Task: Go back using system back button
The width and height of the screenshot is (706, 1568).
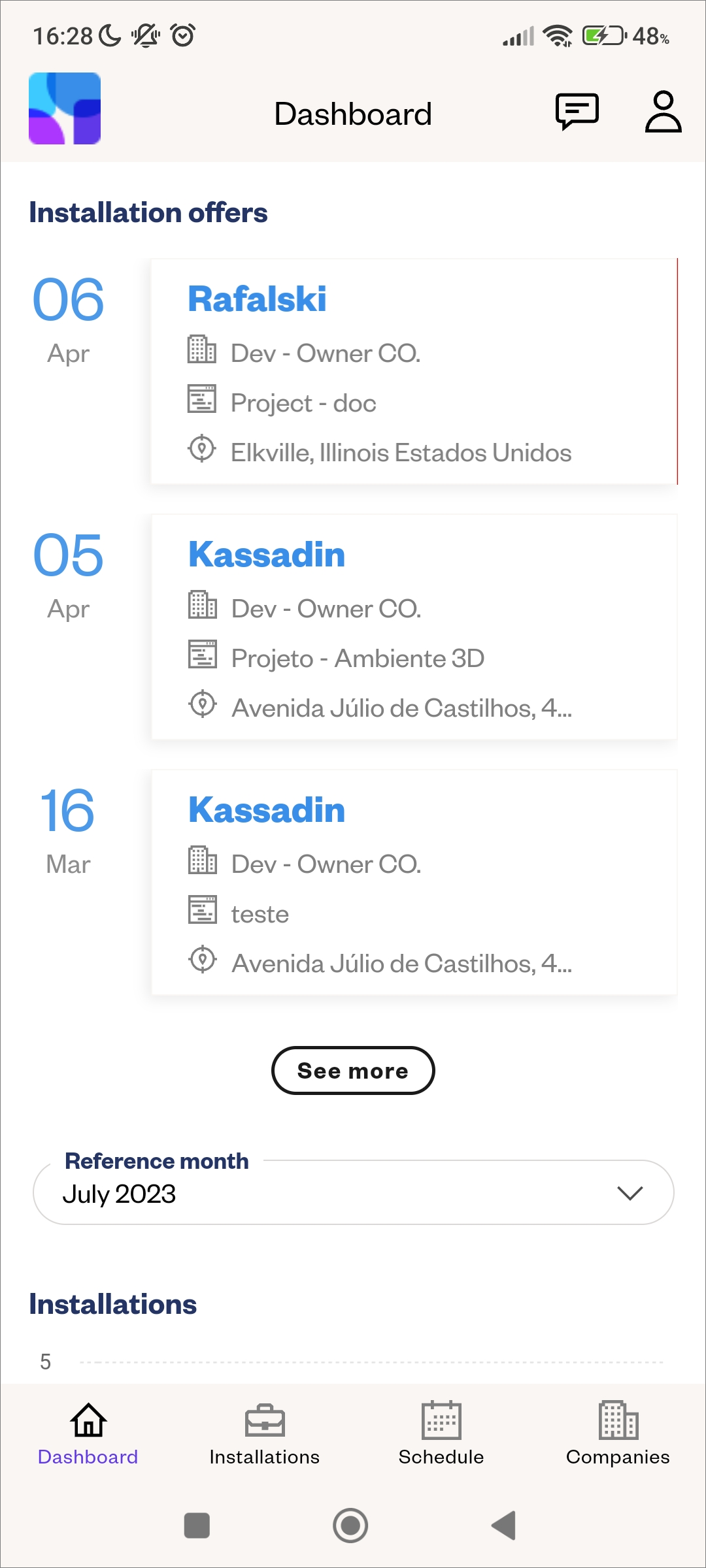Action: click(x=504, y=1526)
